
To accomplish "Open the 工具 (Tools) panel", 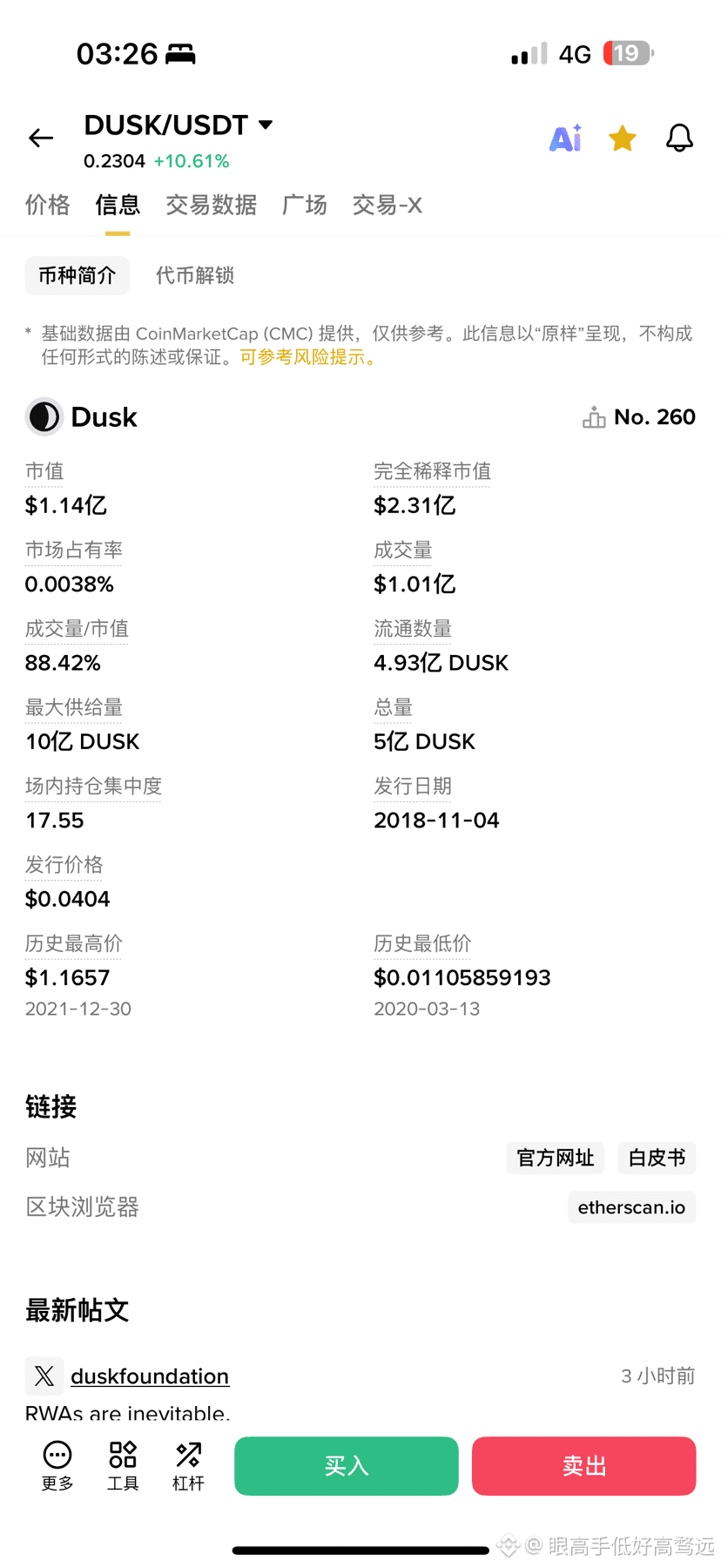I will pos(122,1466).
